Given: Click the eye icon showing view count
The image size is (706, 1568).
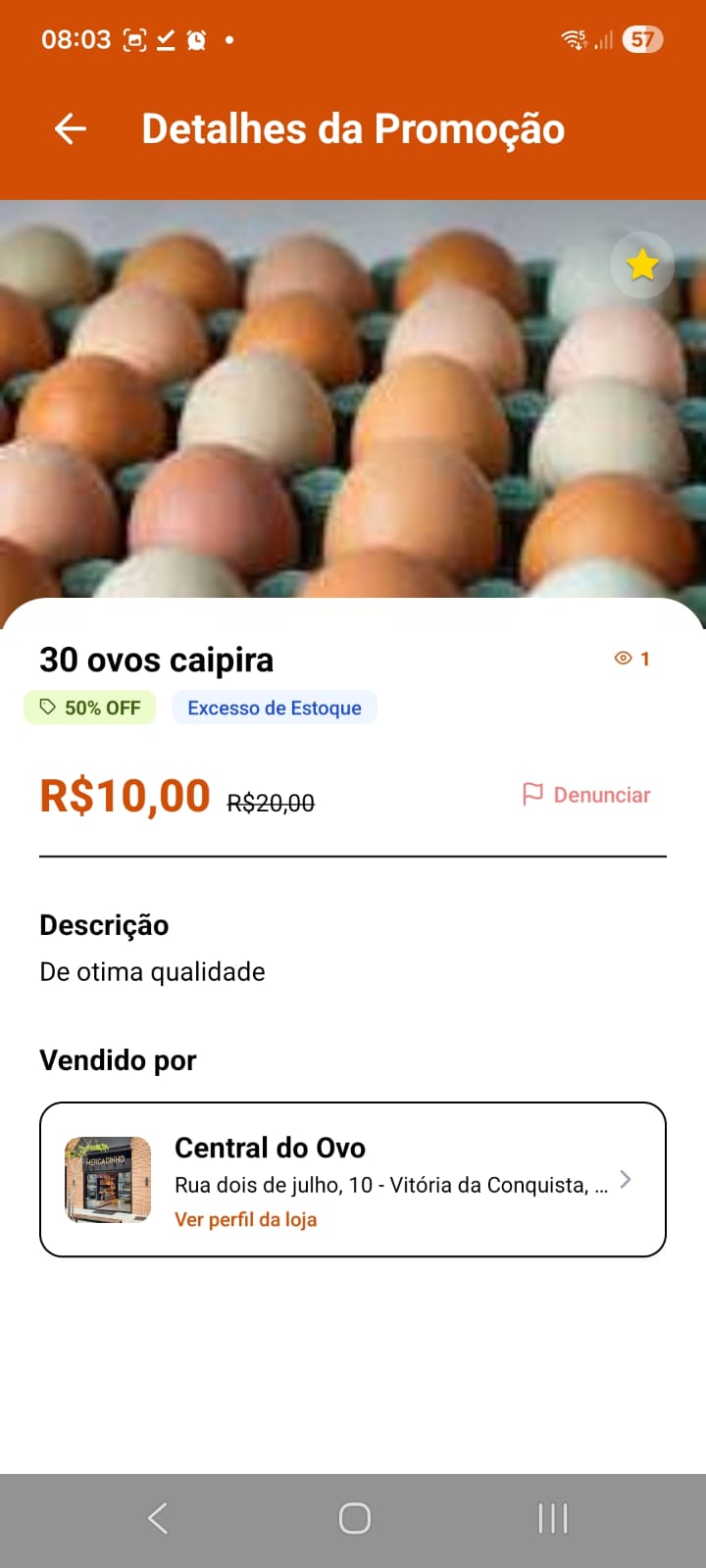Looking at the screenshot, I should [622, 658].
